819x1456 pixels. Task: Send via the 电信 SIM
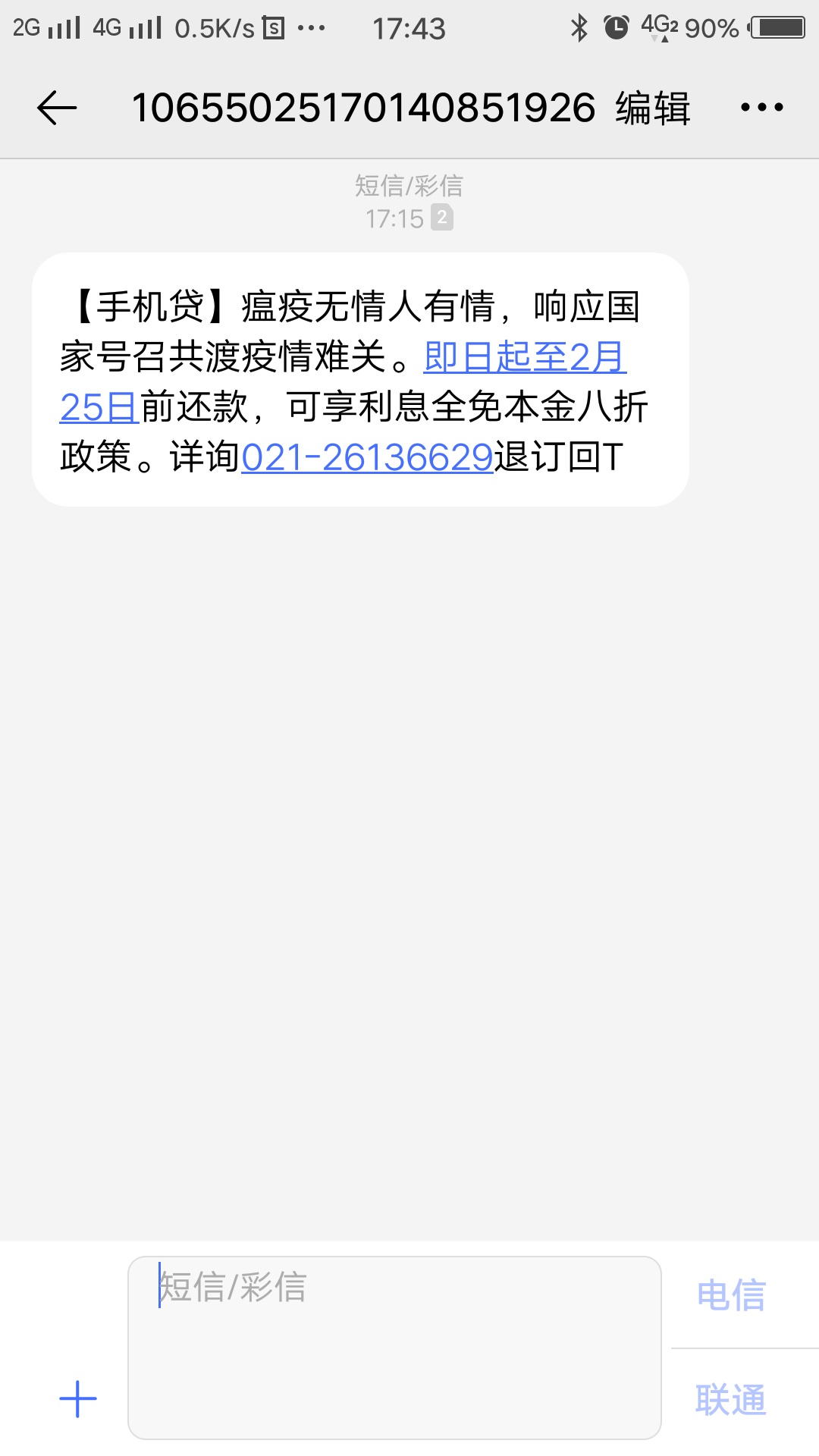(731, 1294)
